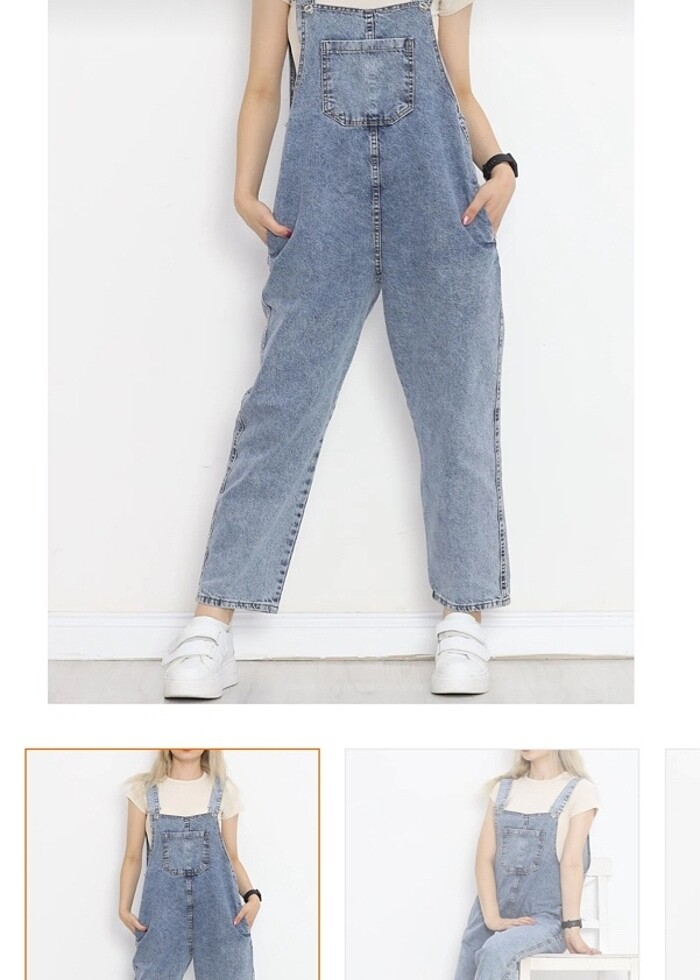Select the standing pose thumbnail with orange border
Viewport: 700px width, 980px height.
(172, 864)
